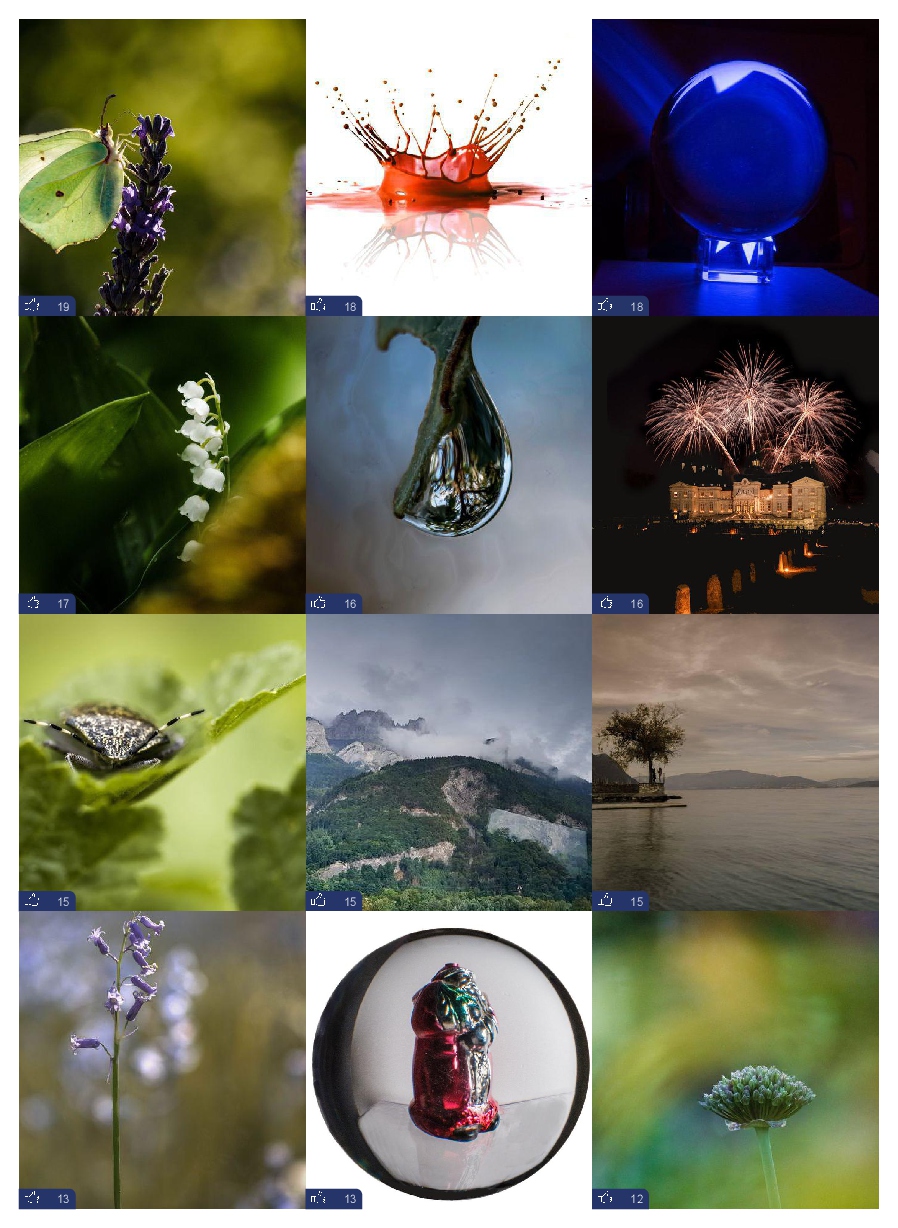The height and width of the screenshot is (1228, 898).
Task: Open the cloudy mountain landscape photo
Action: pos(449,762)
